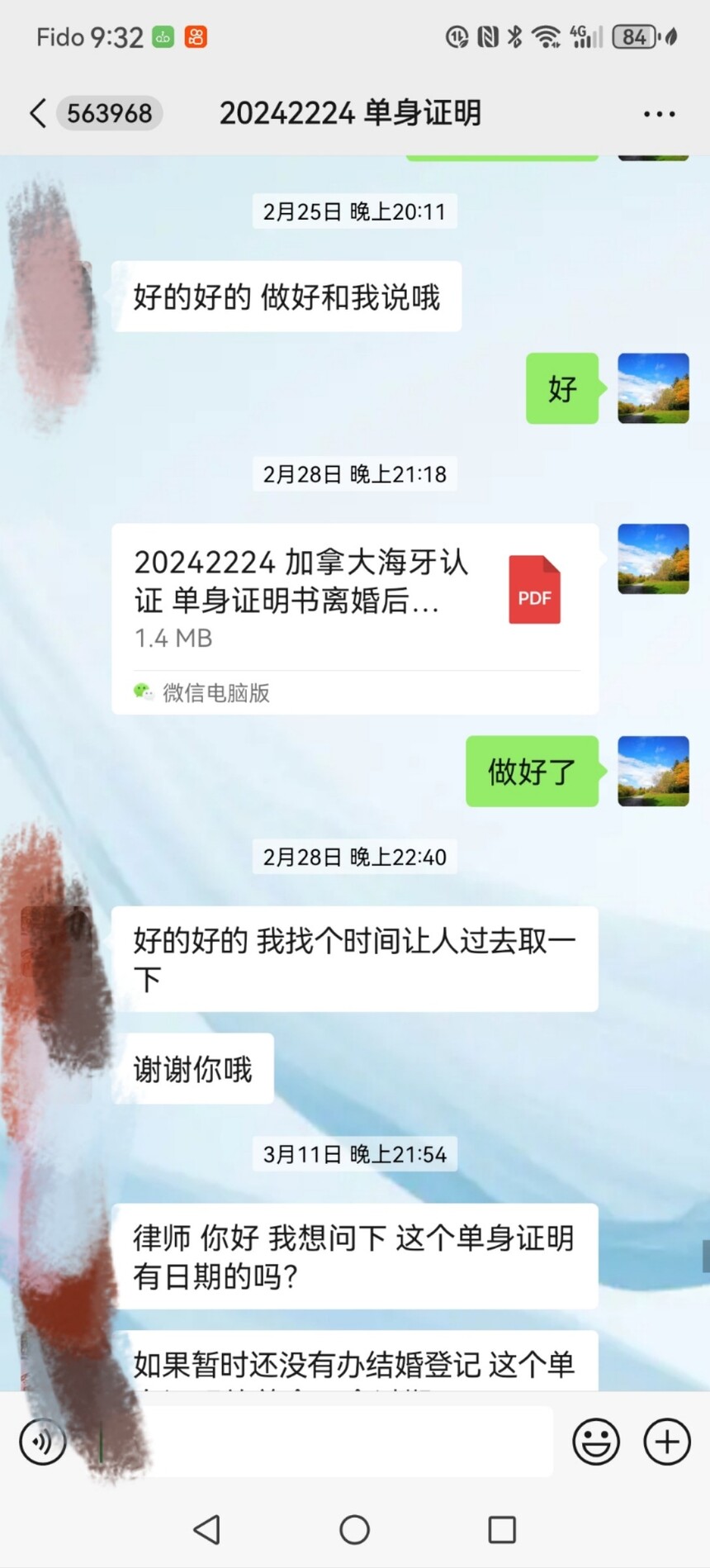Viewport: 710px width, 1568px height.
Task: Tap the battery indicator showing 84
Action: pyautogui.click(x=634, y=36)
